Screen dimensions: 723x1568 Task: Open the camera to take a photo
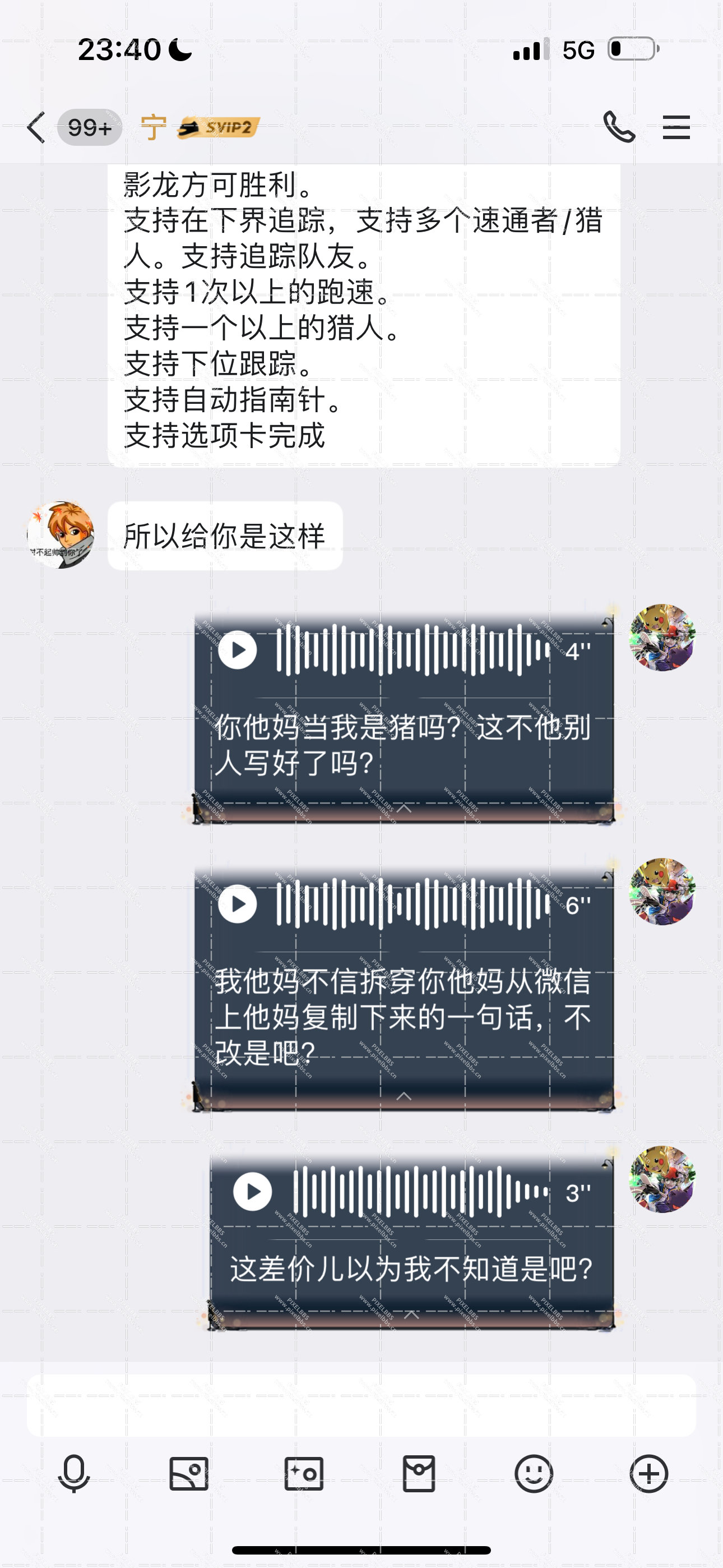point(304,1474)
